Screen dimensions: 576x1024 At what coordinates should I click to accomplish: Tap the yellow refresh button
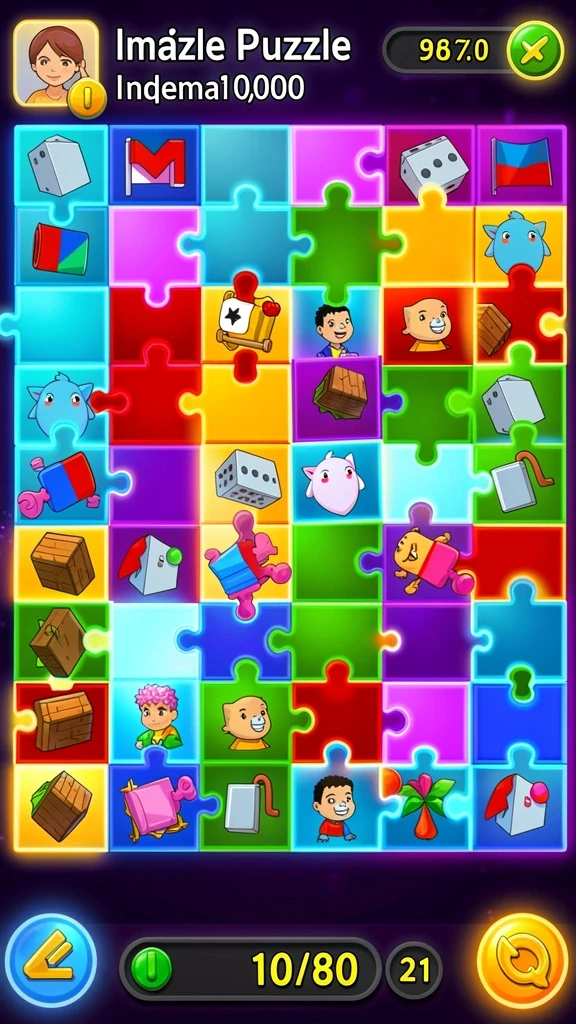(x=521, y=960)
